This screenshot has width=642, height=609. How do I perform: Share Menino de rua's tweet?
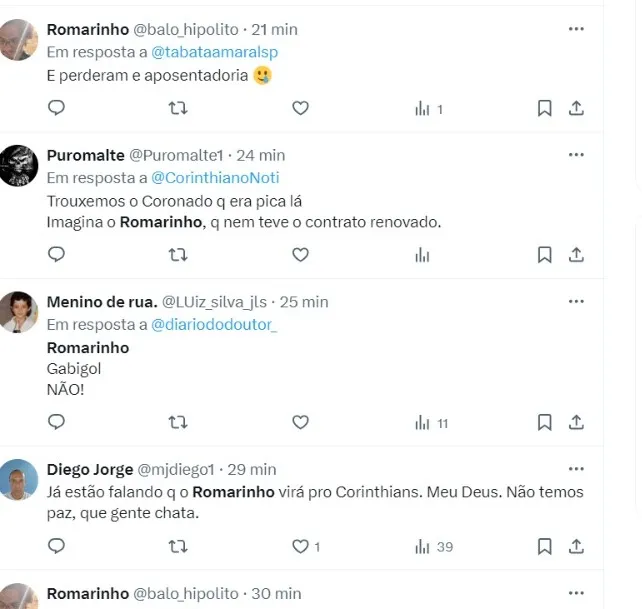[576, 423]
